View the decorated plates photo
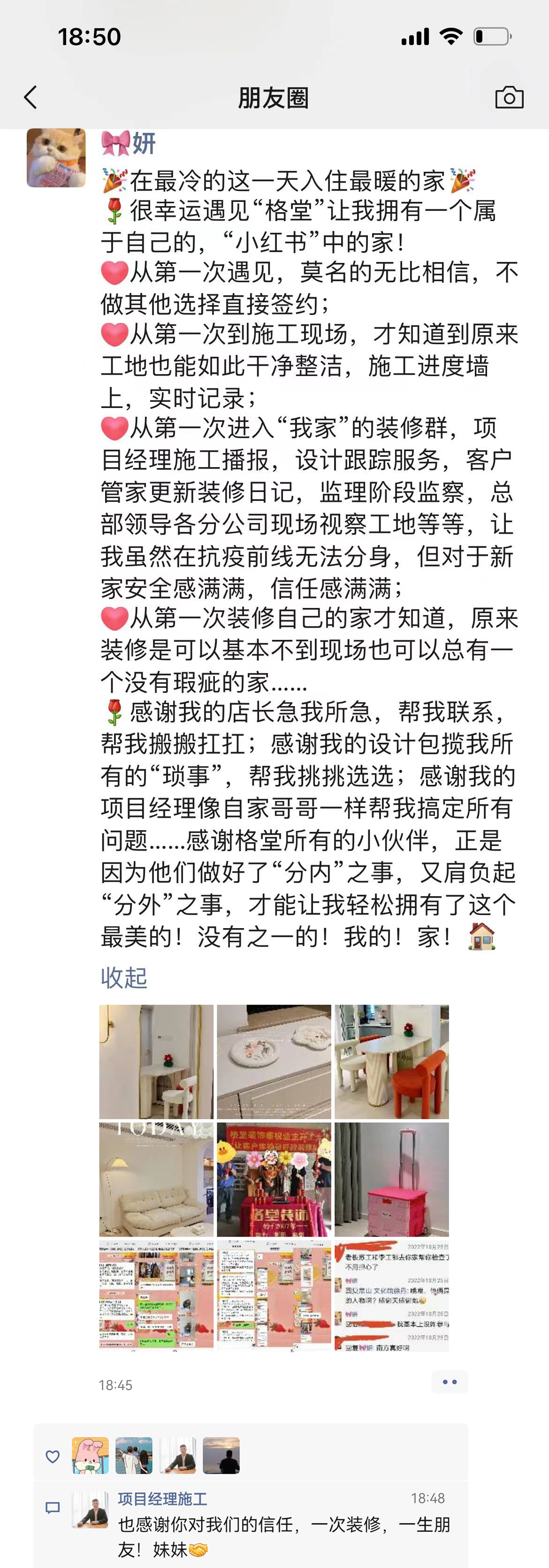Screen dimensions: 549x1568 tap(274, 1061)
